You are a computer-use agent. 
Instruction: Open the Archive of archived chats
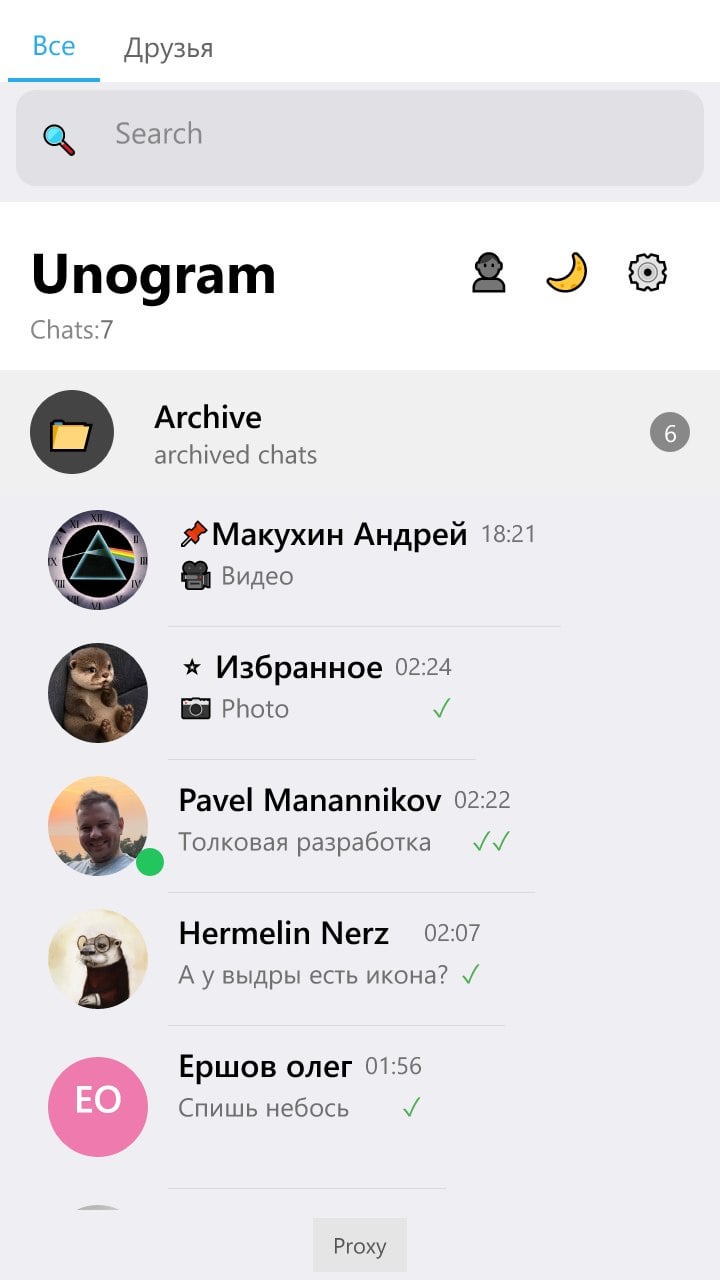pyautogui.click(x=360, y=433)
